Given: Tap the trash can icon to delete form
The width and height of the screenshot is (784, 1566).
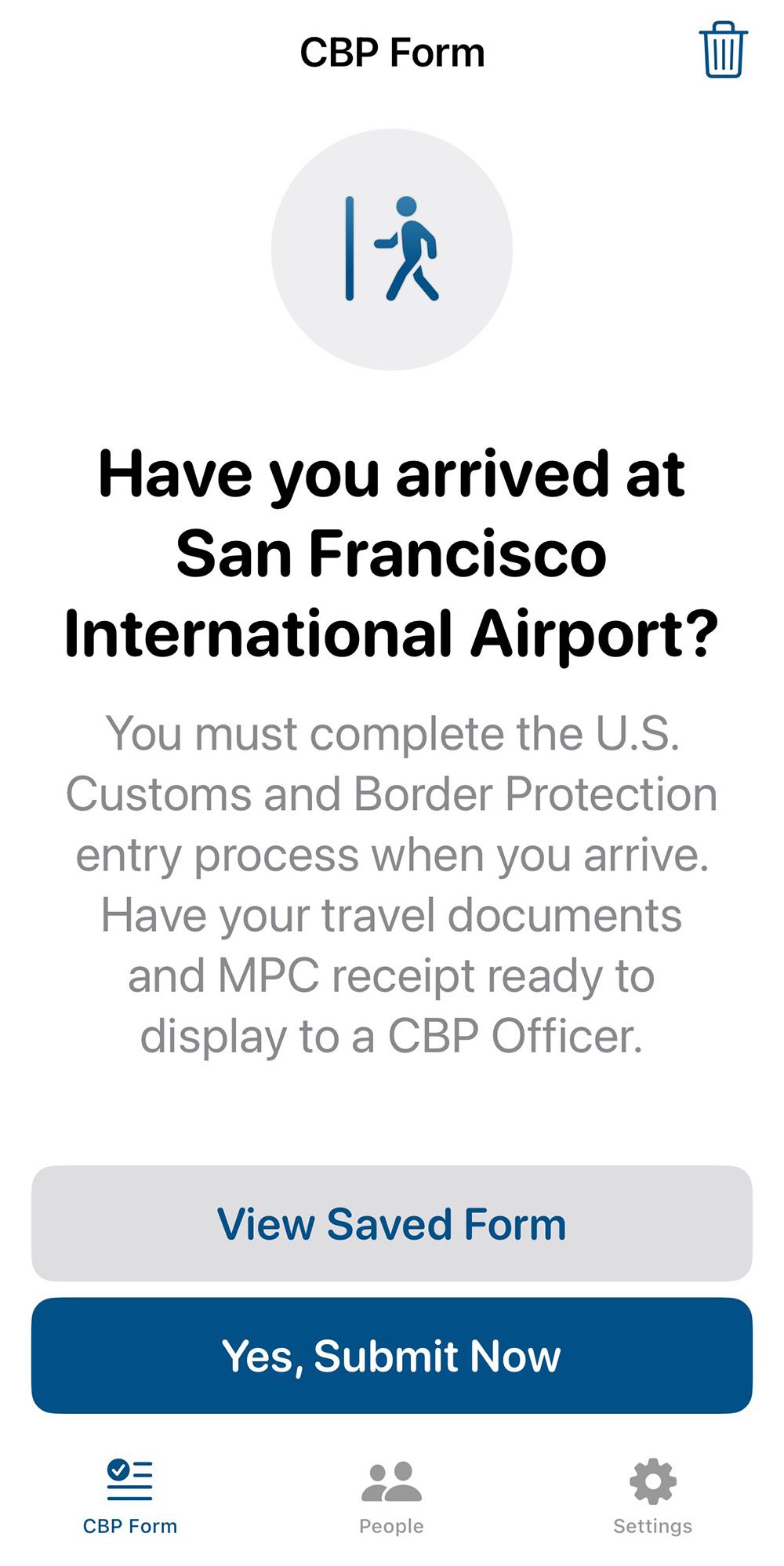Looking at the screenshot, I should 723,52.
